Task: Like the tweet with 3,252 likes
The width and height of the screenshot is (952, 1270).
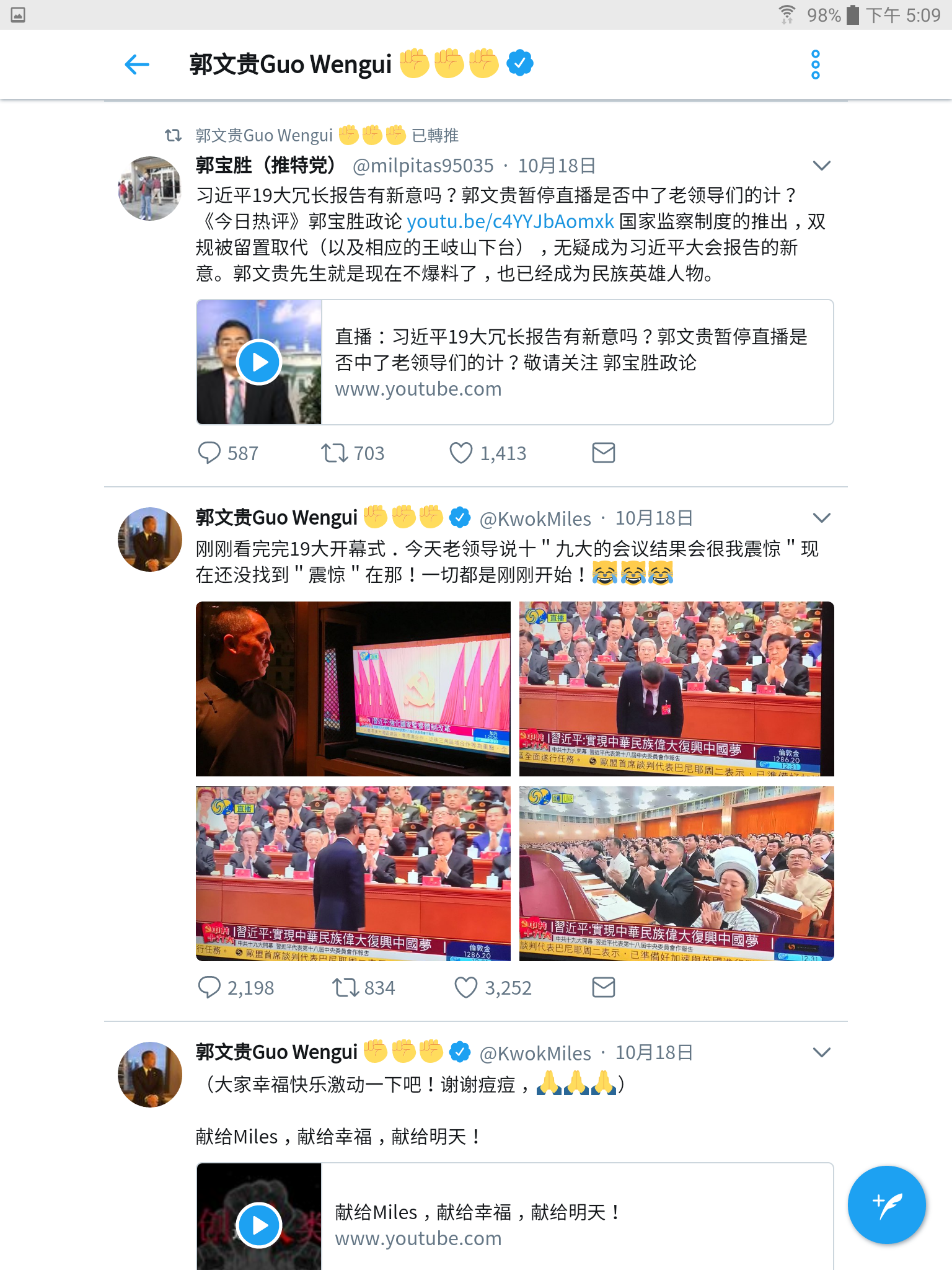Action: [x=466, y=987]
